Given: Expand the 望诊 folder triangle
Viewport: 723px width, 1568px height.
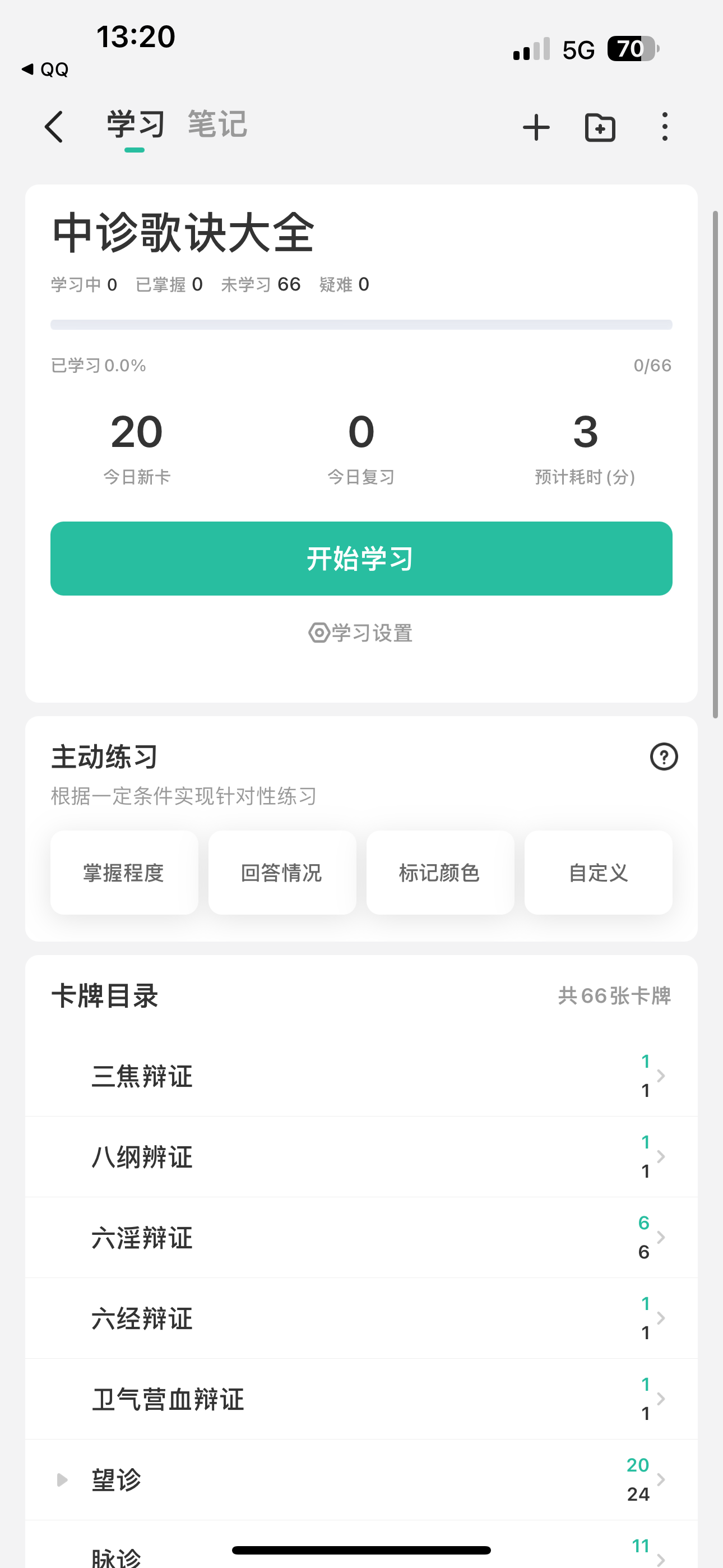Looking at the screenshot, I should coord(62,1480).
